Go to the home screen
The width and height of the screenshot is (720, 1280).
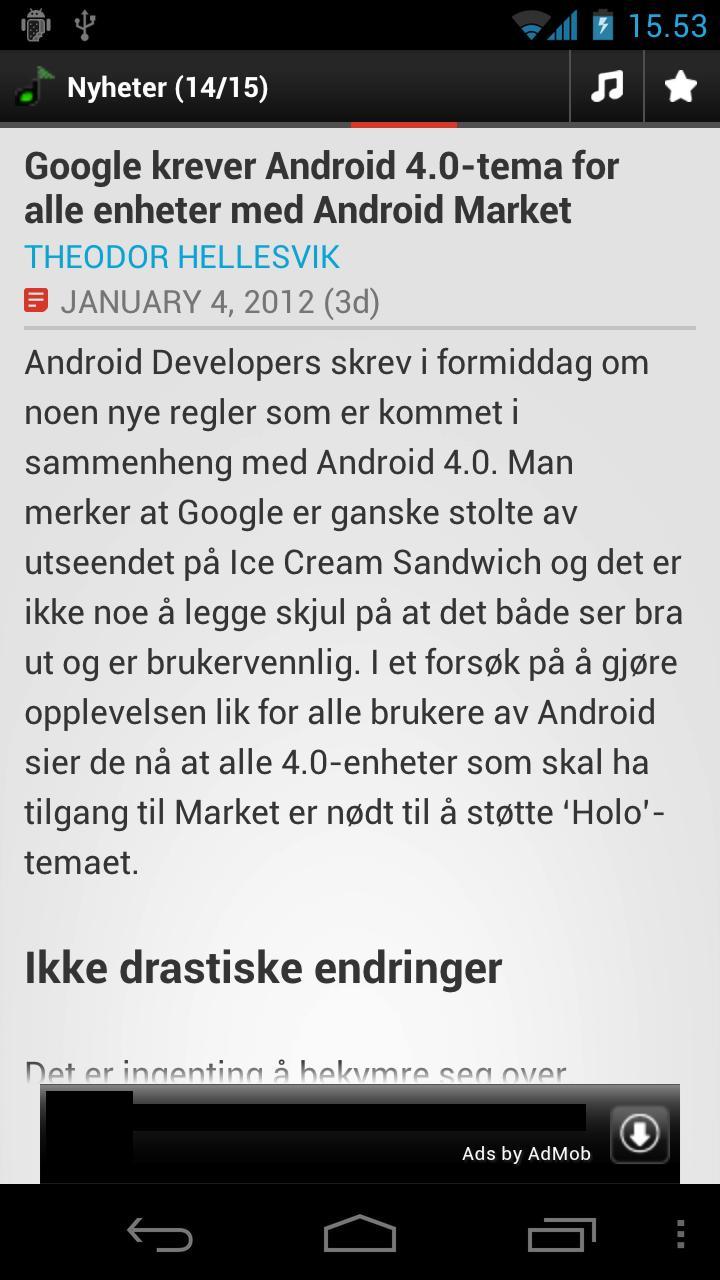[x=360, y=1234]
